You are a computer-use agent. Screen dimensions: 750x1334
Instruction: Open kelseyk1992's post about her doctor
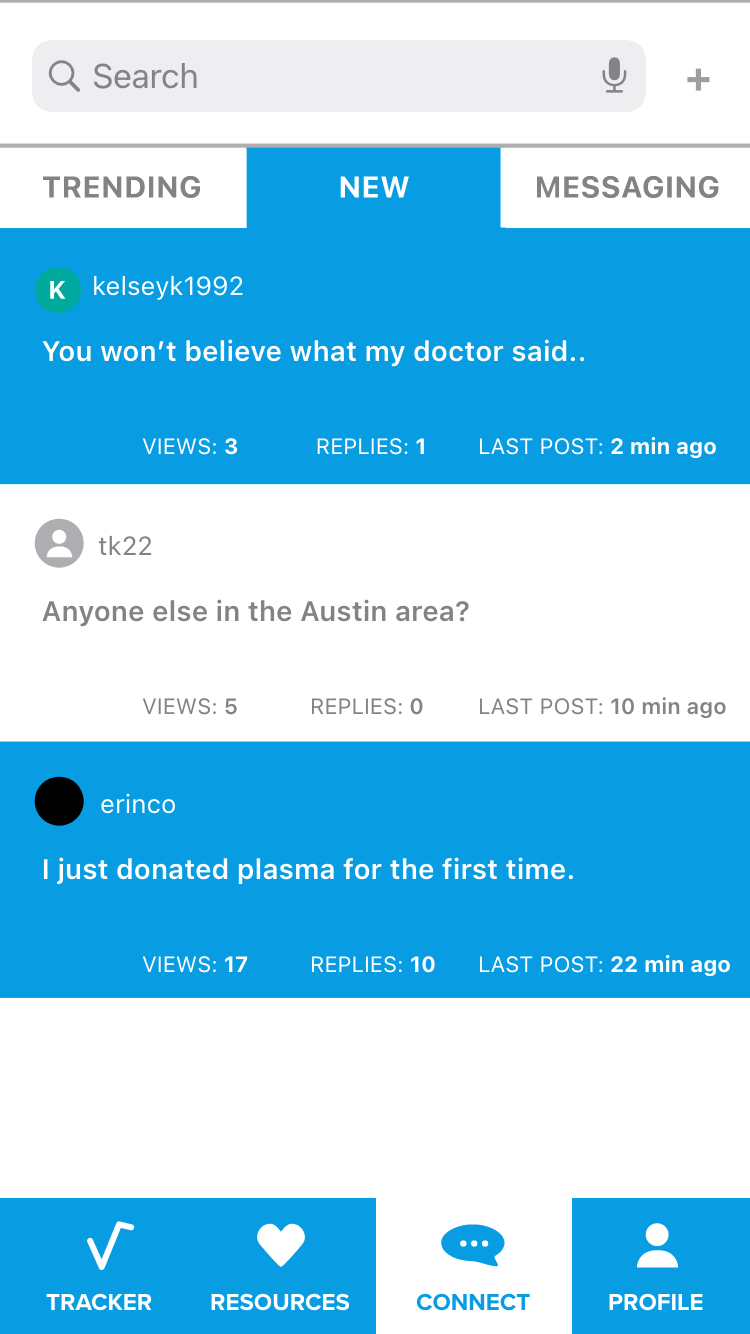[313, 352]
